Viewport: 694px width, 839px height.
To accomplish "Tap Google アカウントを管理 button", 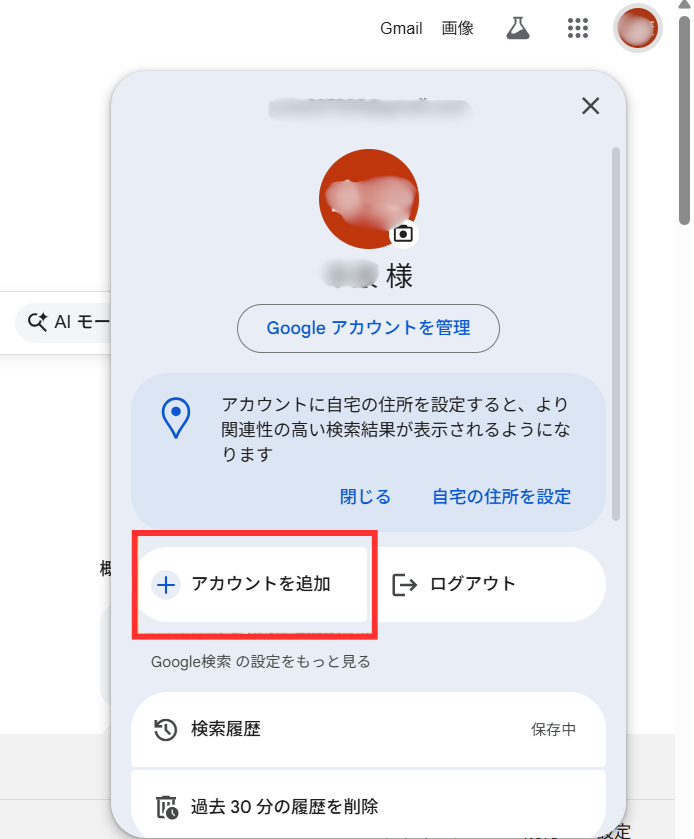I will coord(368,328).
